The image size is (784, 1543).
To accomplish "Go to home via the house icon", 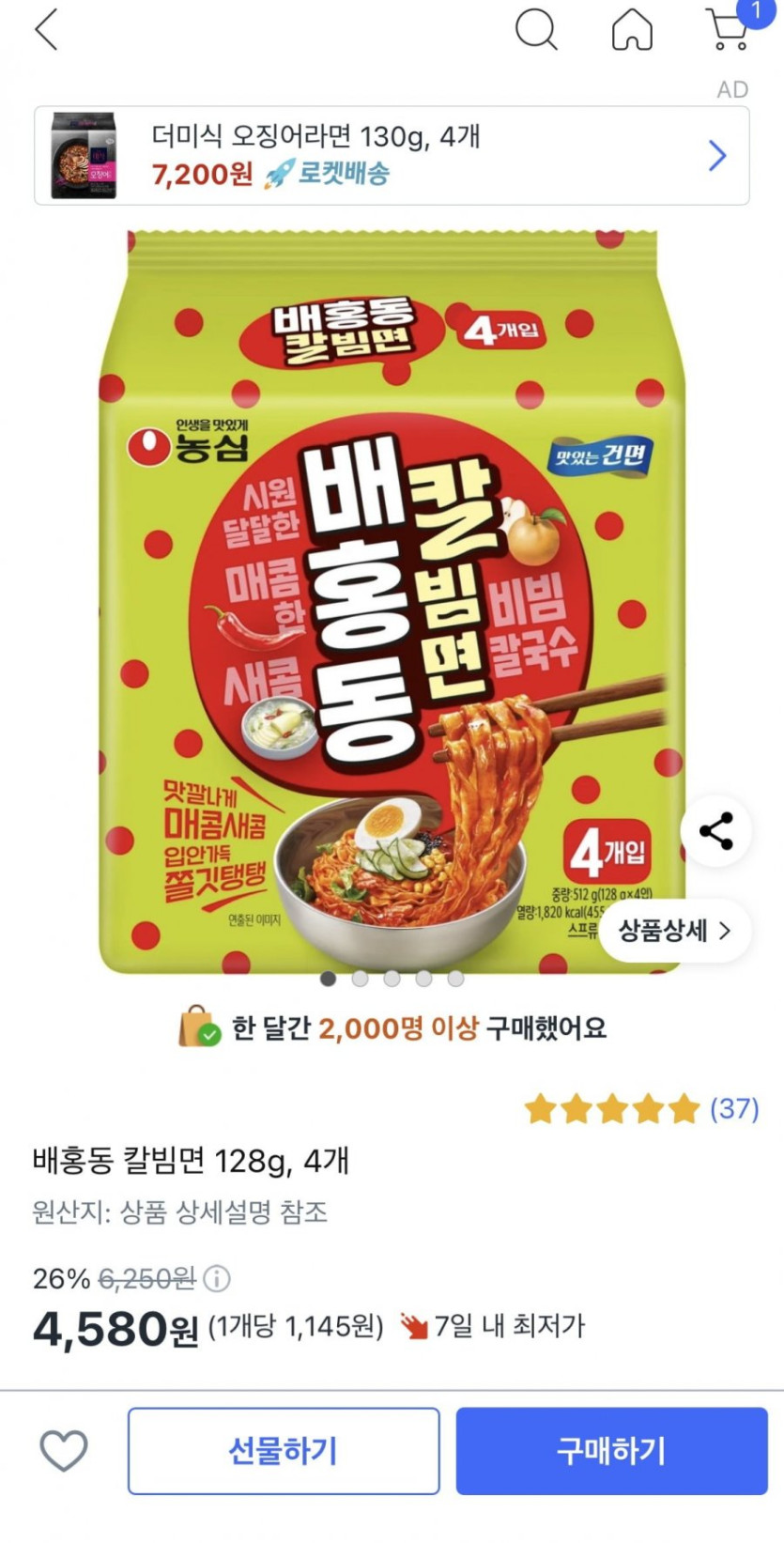I will [x=632, y=30].
